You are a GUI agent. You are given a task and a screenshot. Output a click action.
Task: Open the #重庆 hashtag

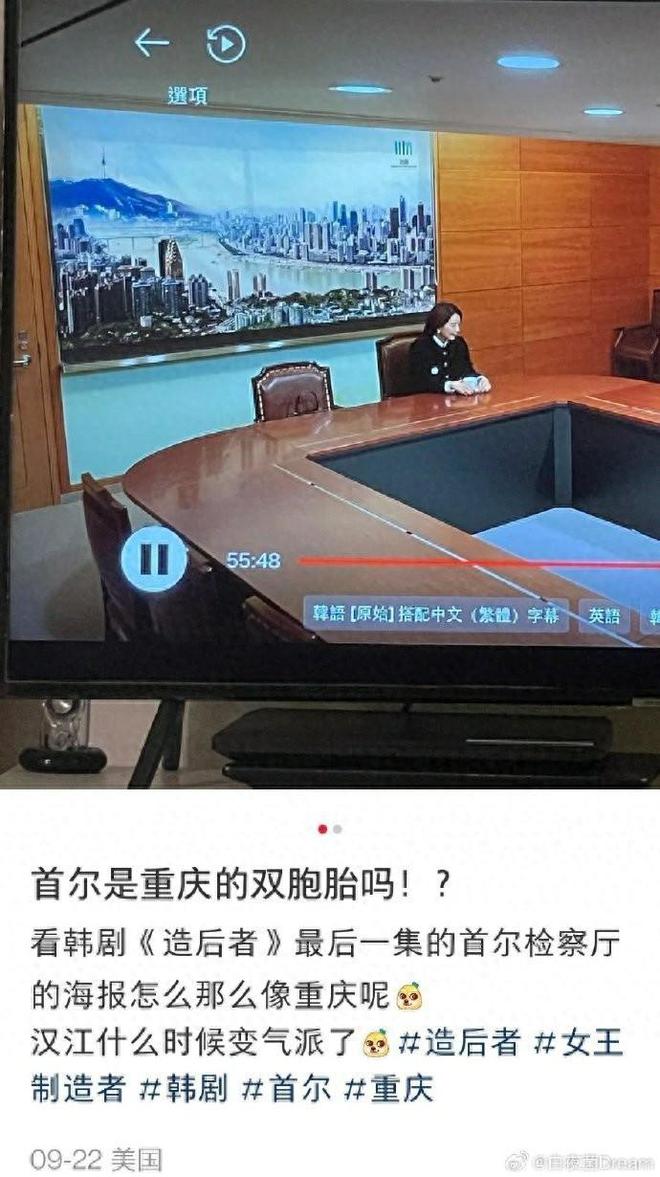[391, 1088]
